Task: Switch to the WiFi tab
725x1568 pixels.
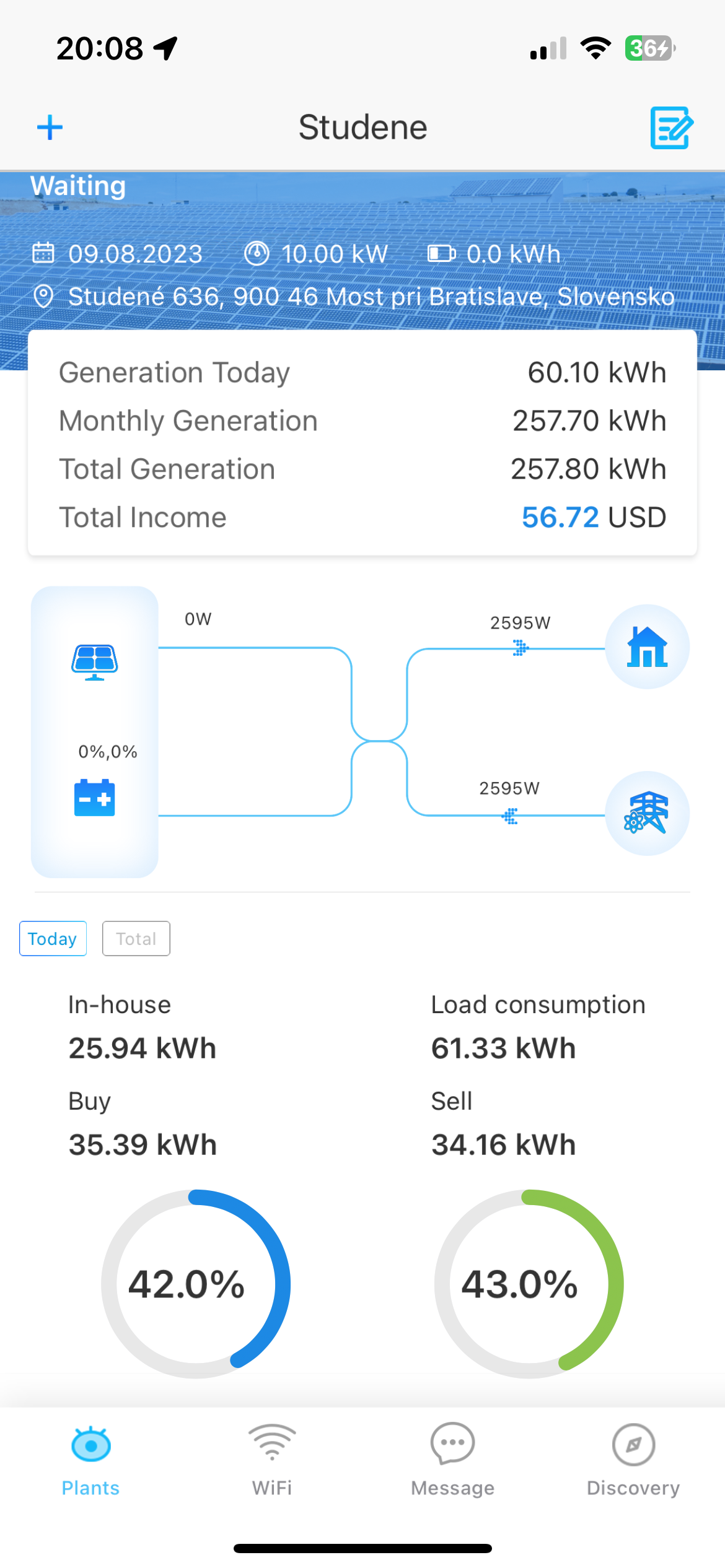Action: (272, 1461)
